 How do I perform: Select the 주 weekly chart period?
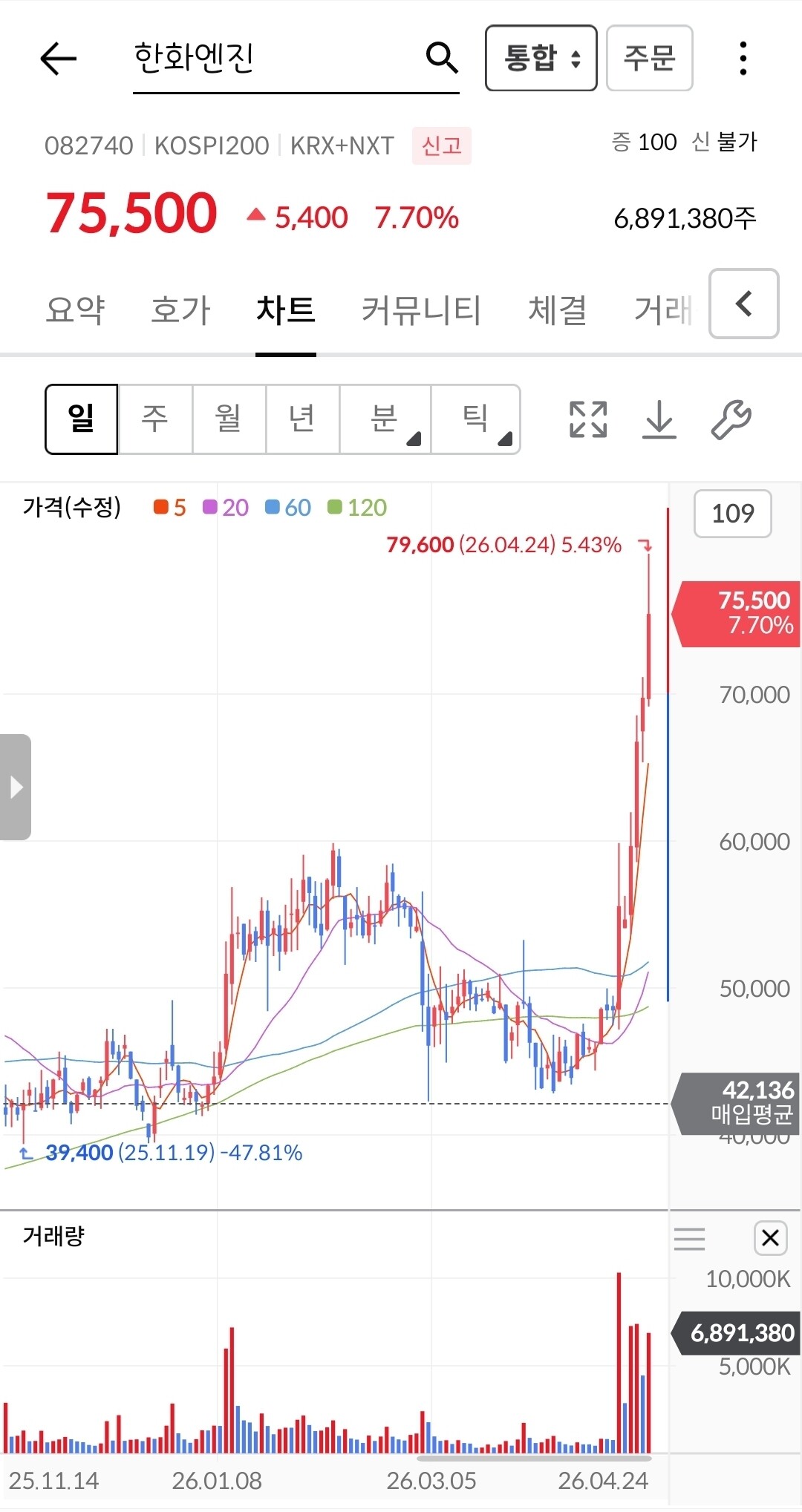[x=155, y=419]
